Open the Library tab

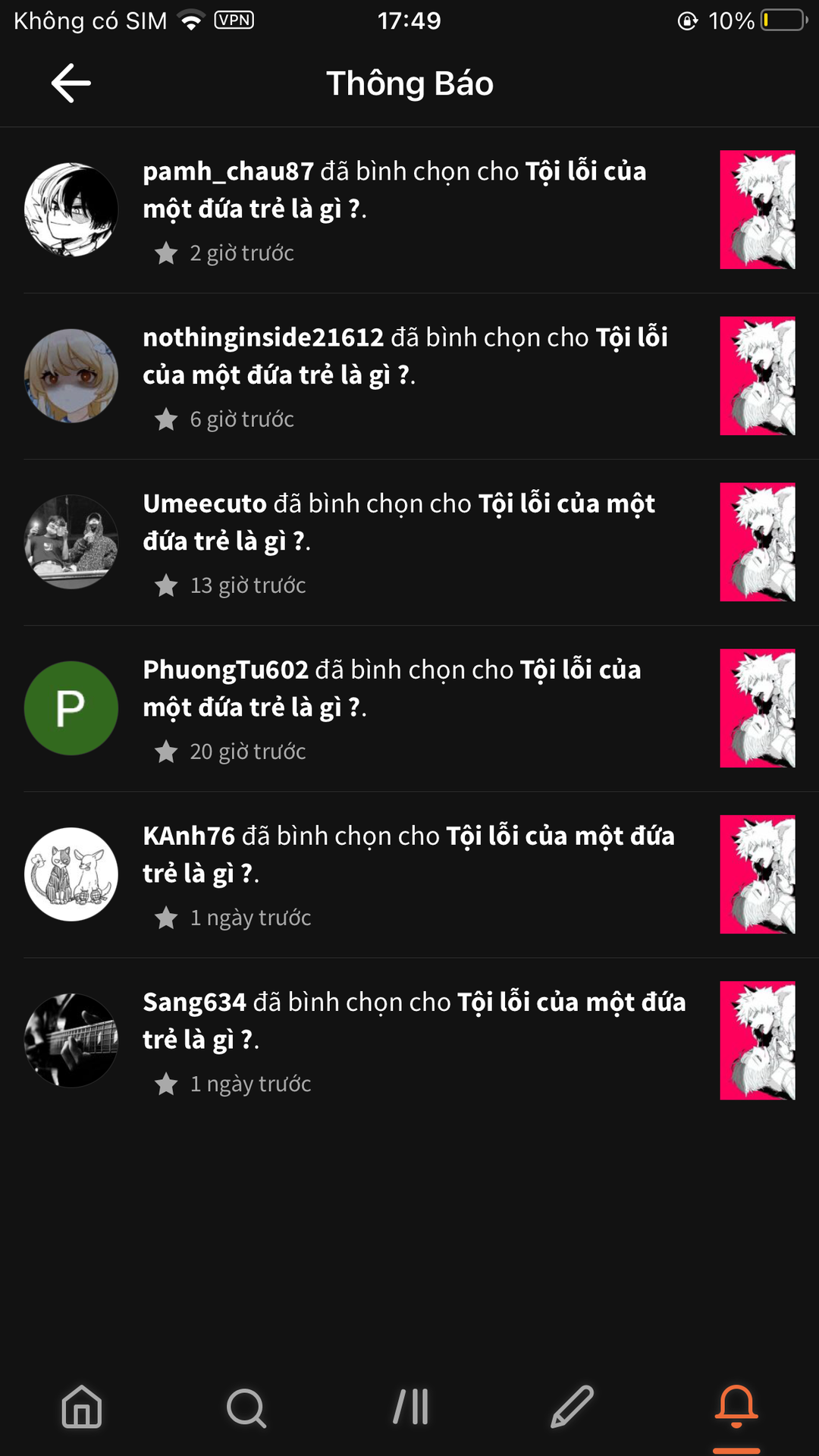coord(410,1407)
